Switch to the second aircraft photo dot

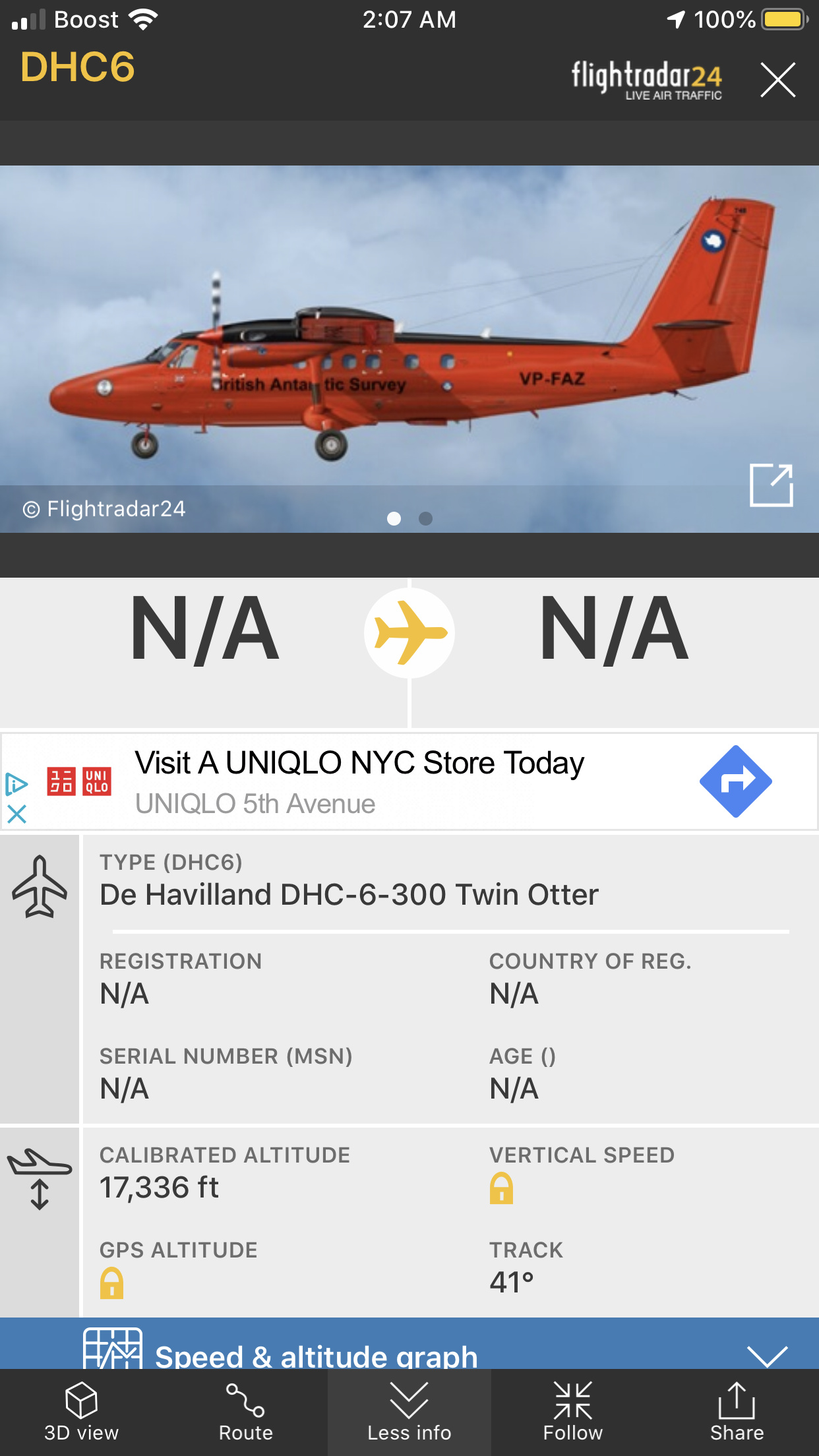[426, 519]
